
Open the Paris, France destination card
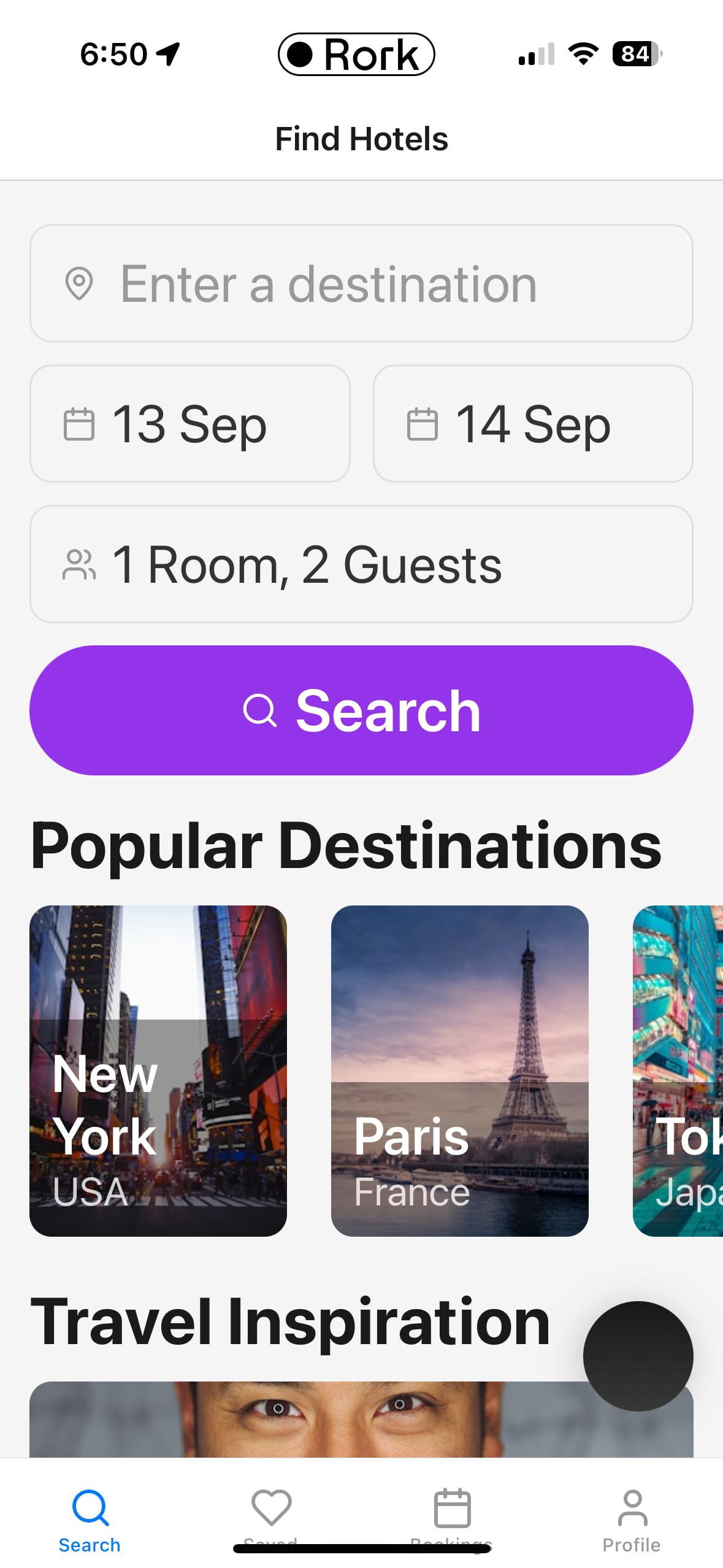[459, 1070]
